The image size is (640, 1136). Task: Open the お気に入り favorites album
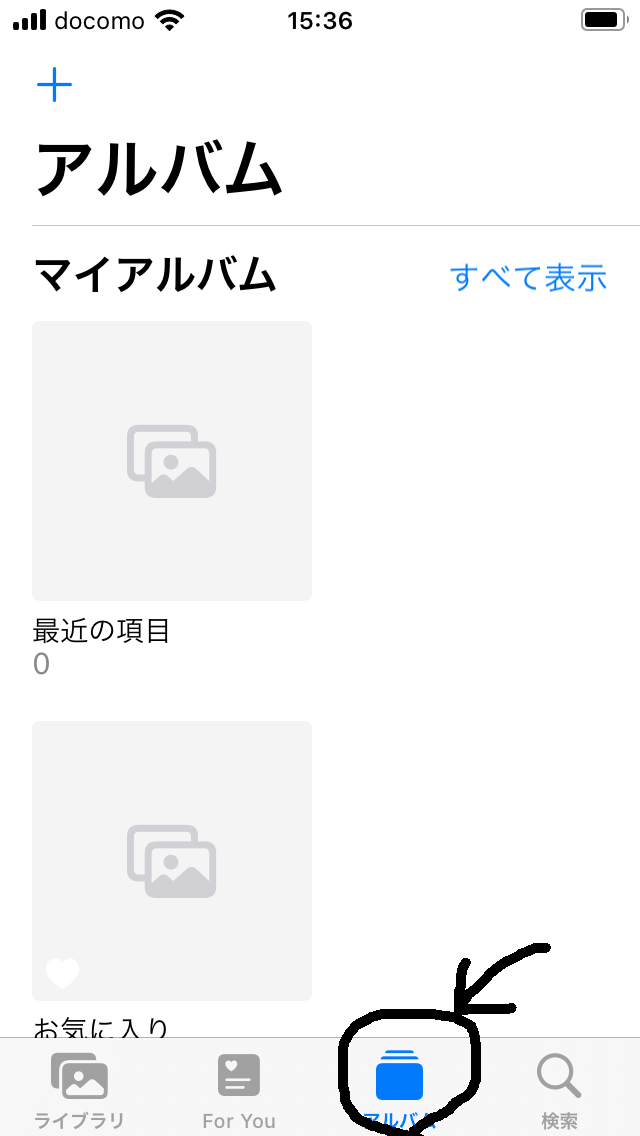point(172,860)
